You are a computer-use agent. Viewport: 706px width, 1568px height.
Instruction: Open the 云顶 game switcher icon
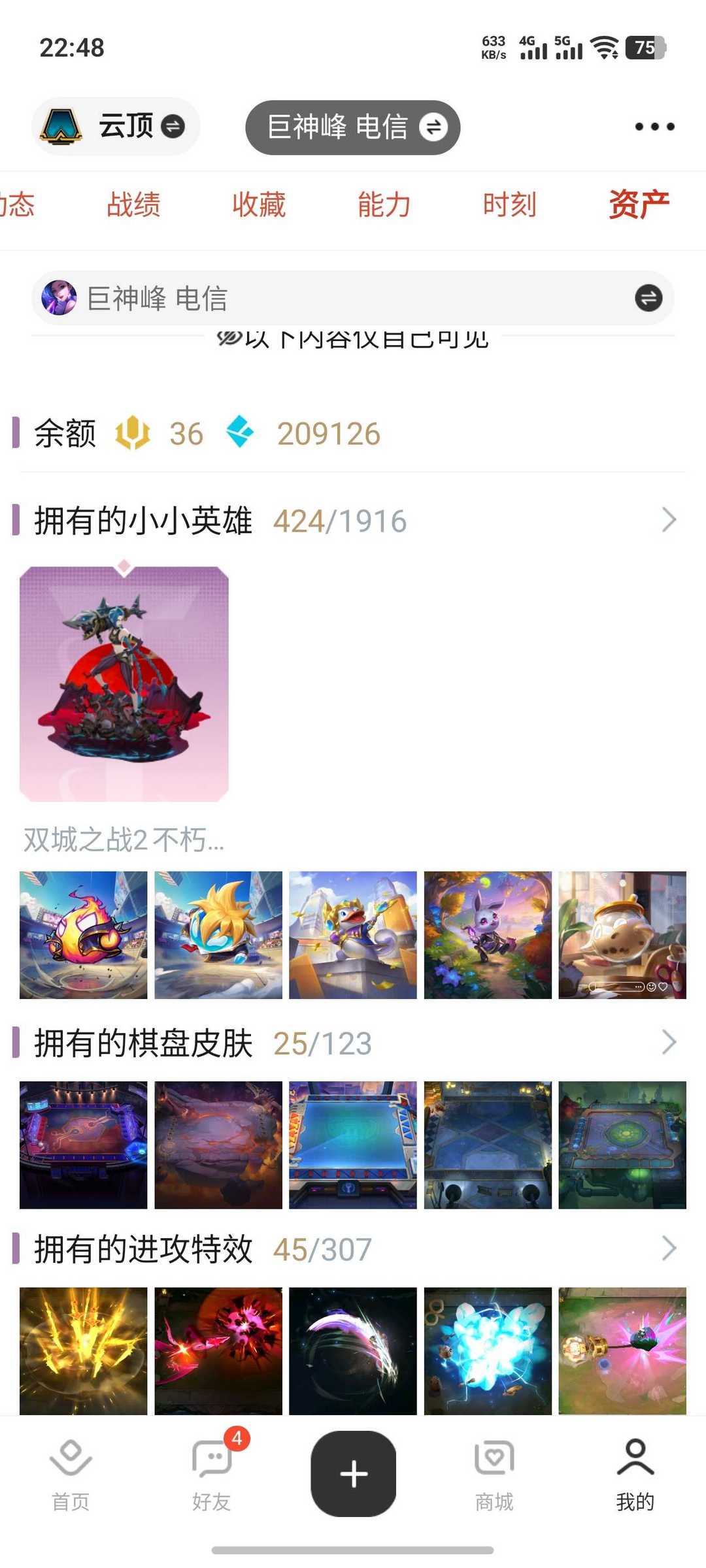click(63, 126)
